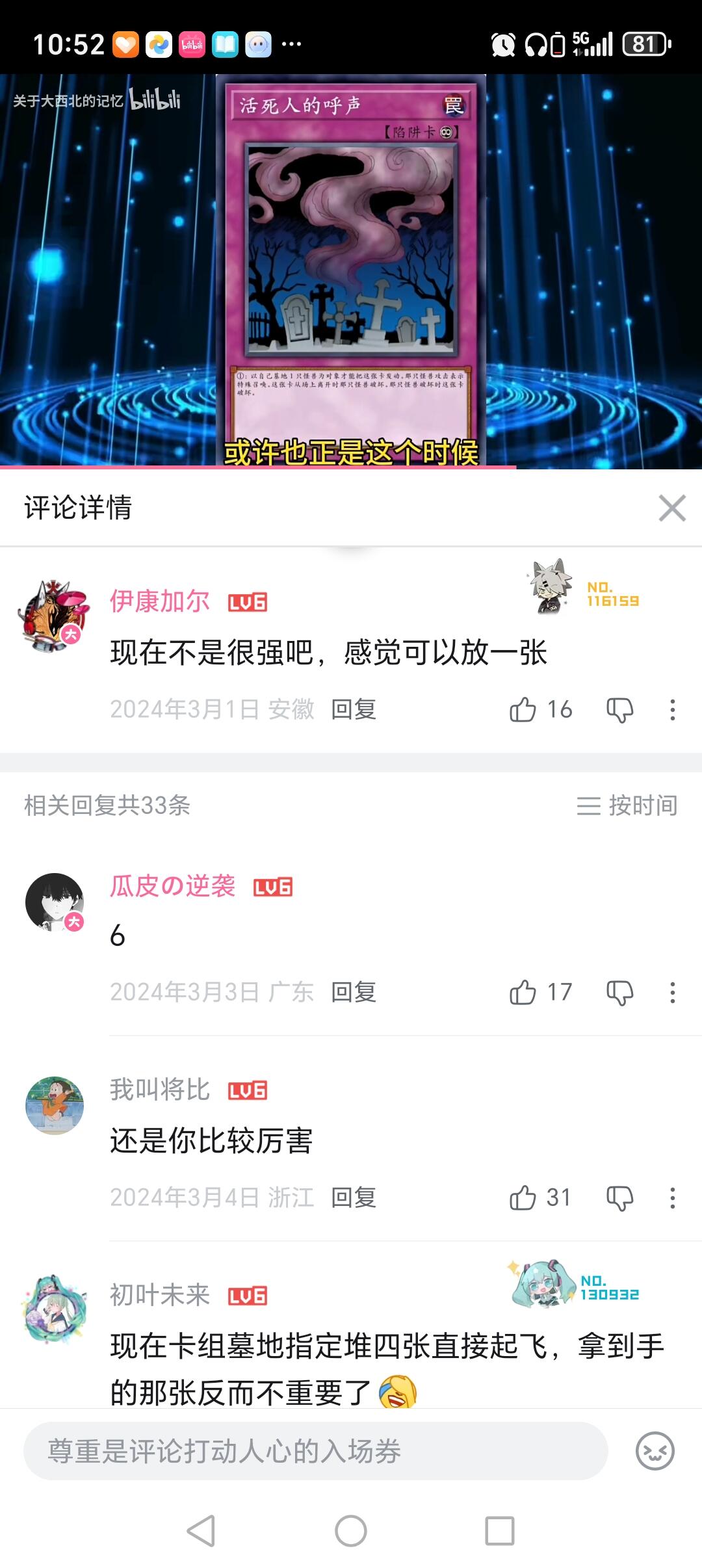Open the emoji picker
The image size is (702, 1568).
[x=655, y=1451]
